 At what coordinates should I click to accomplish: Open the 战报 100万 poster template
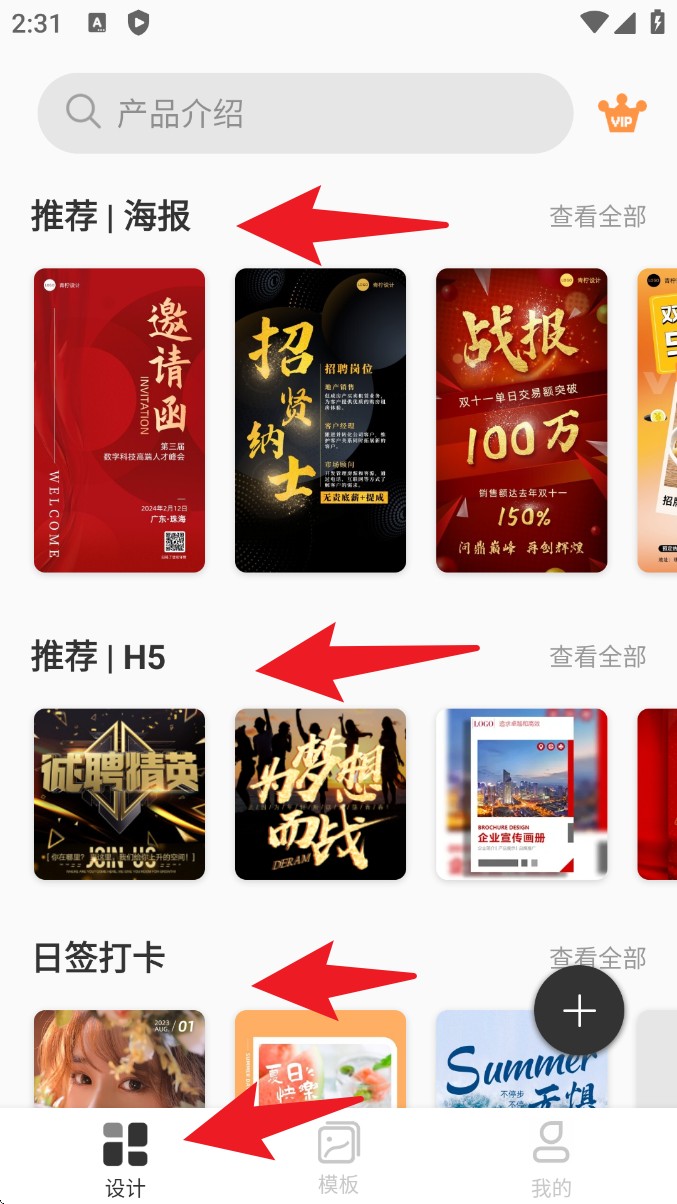(x=521, y=420)
